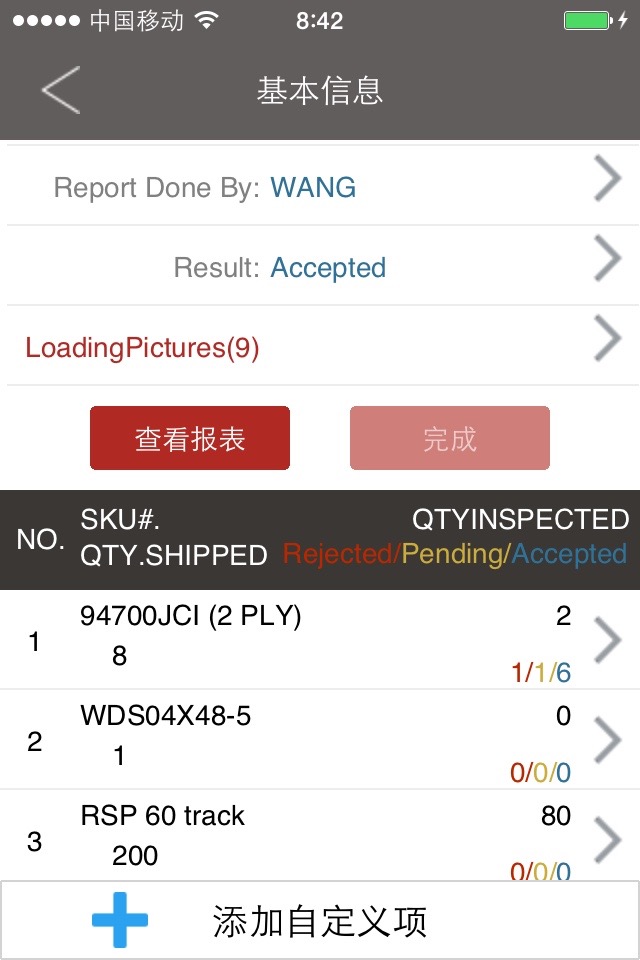Open item RSP 60 track
640x960 pixels.
(320, 835)
